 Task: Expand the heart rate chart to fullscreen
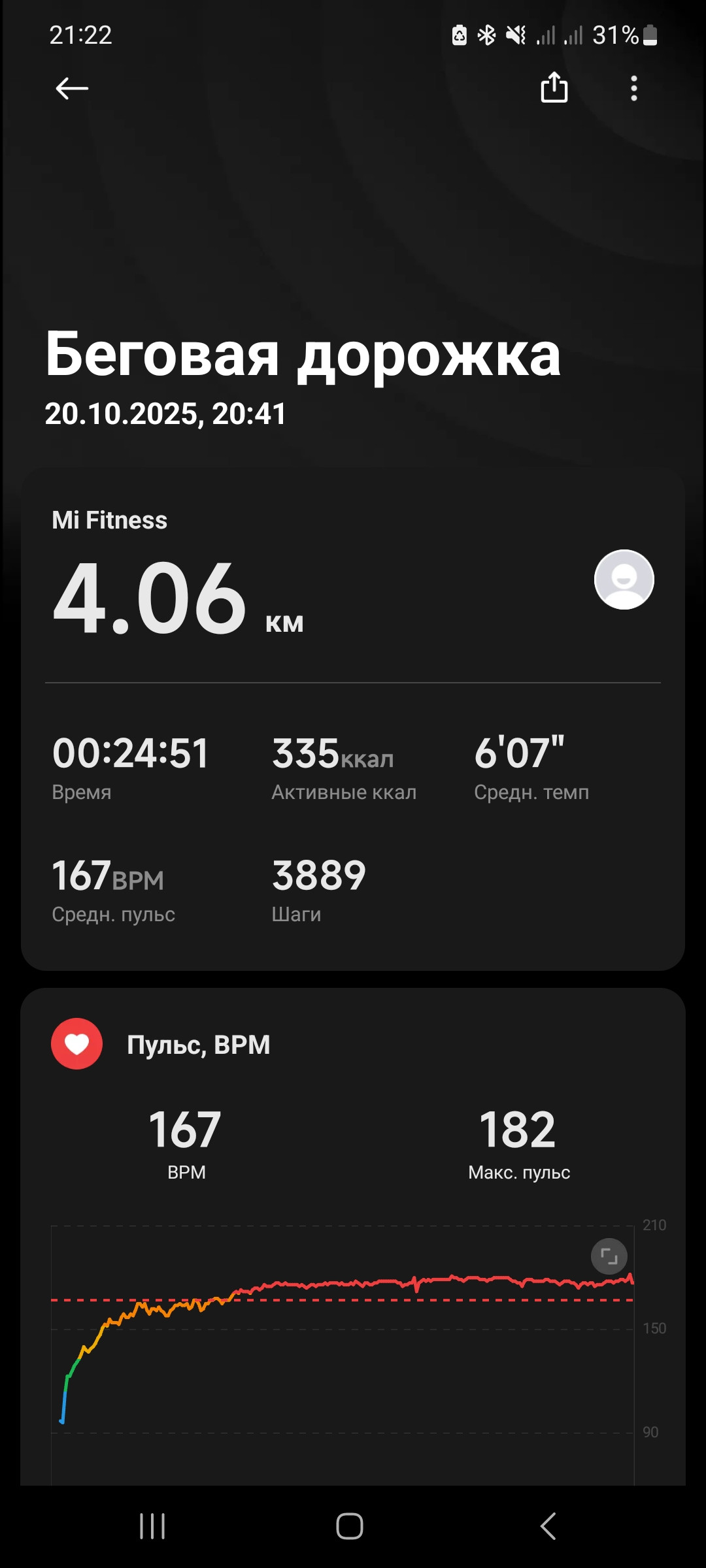point(609,1256)
